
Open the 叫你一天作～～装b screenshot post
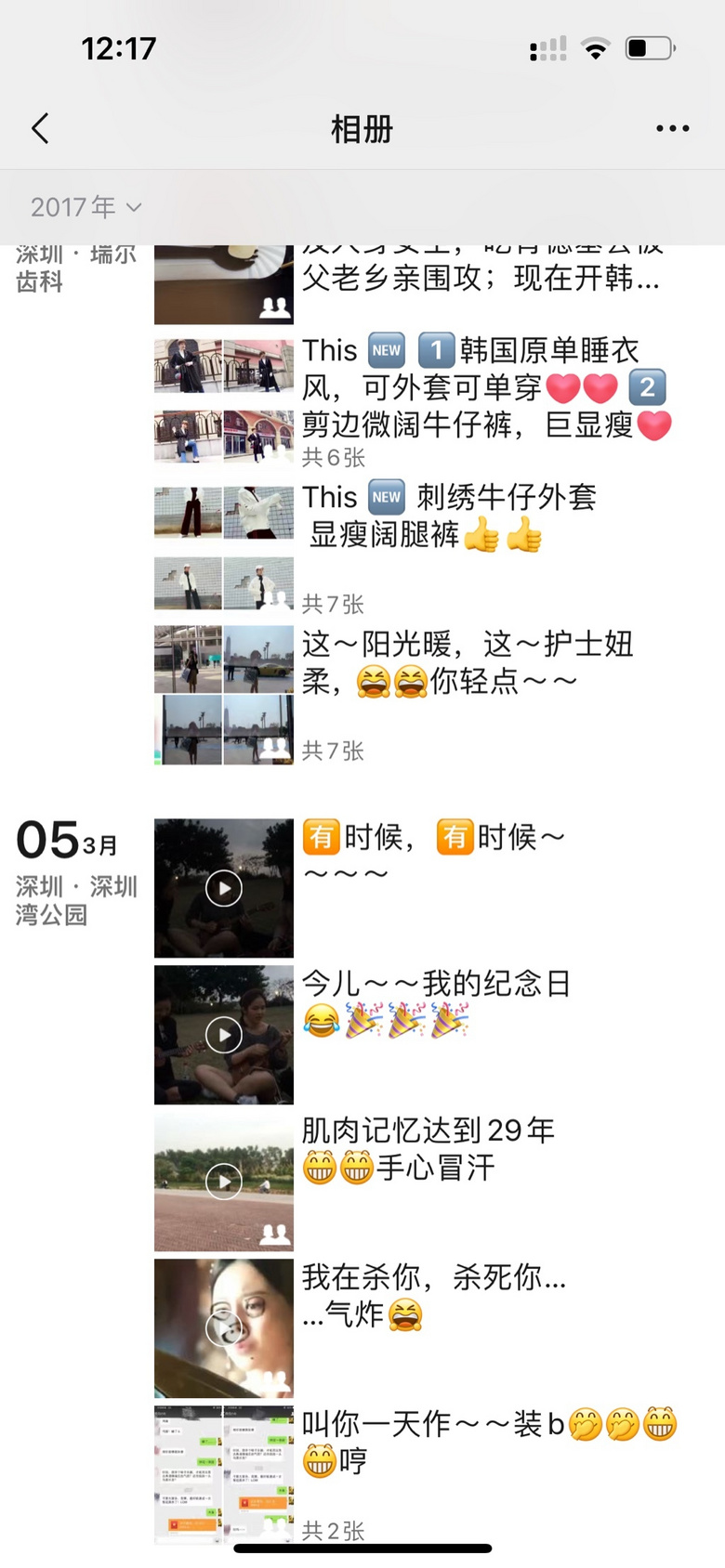coord(224,1475)
